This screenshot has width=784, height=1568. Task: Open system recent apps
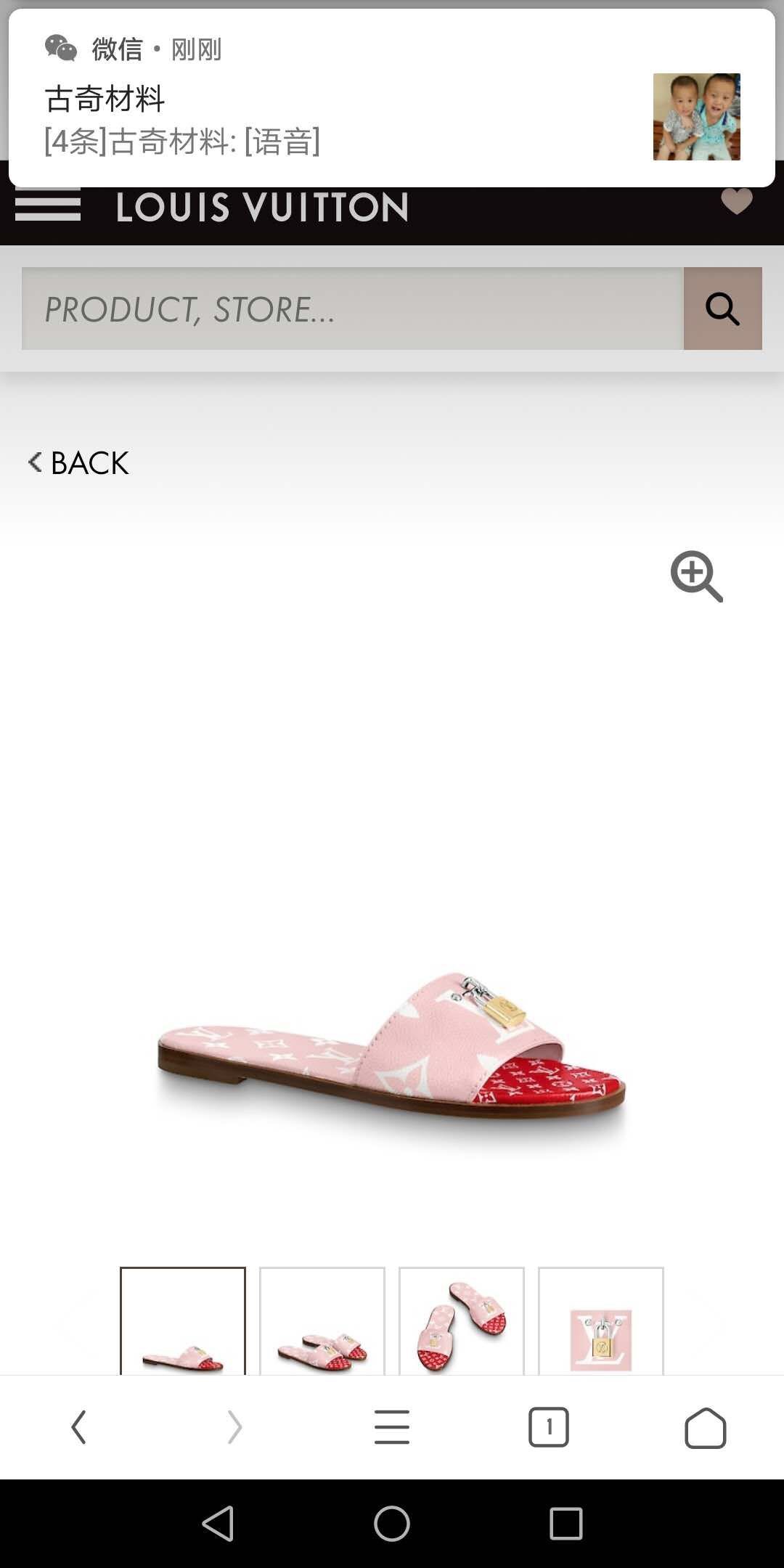point(565,1523)
